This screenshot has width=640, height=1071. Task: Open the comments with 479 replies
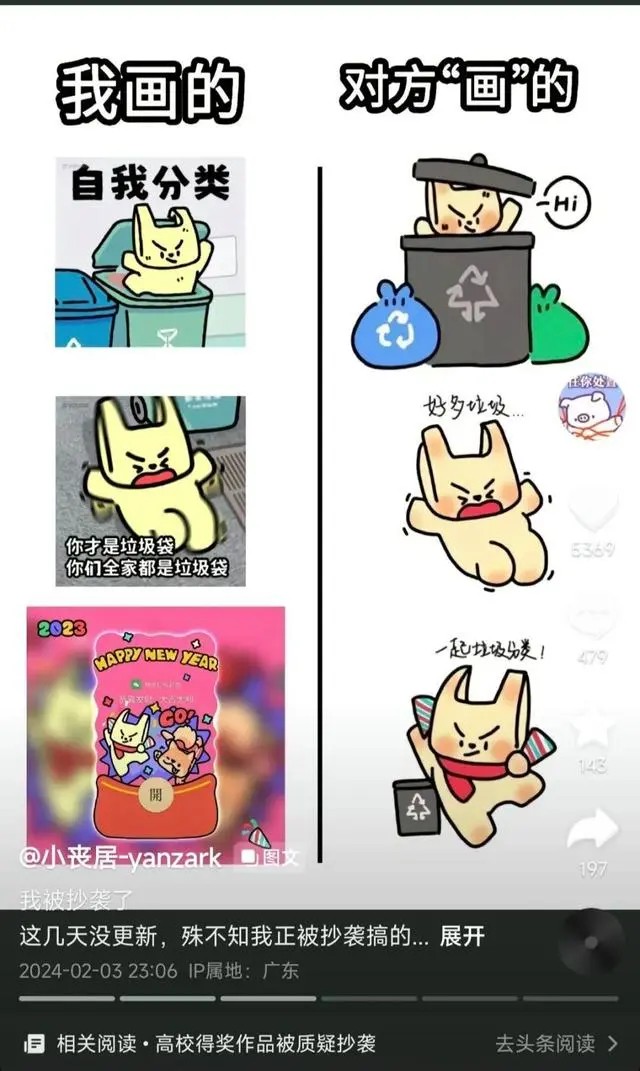tap(593, 620)
